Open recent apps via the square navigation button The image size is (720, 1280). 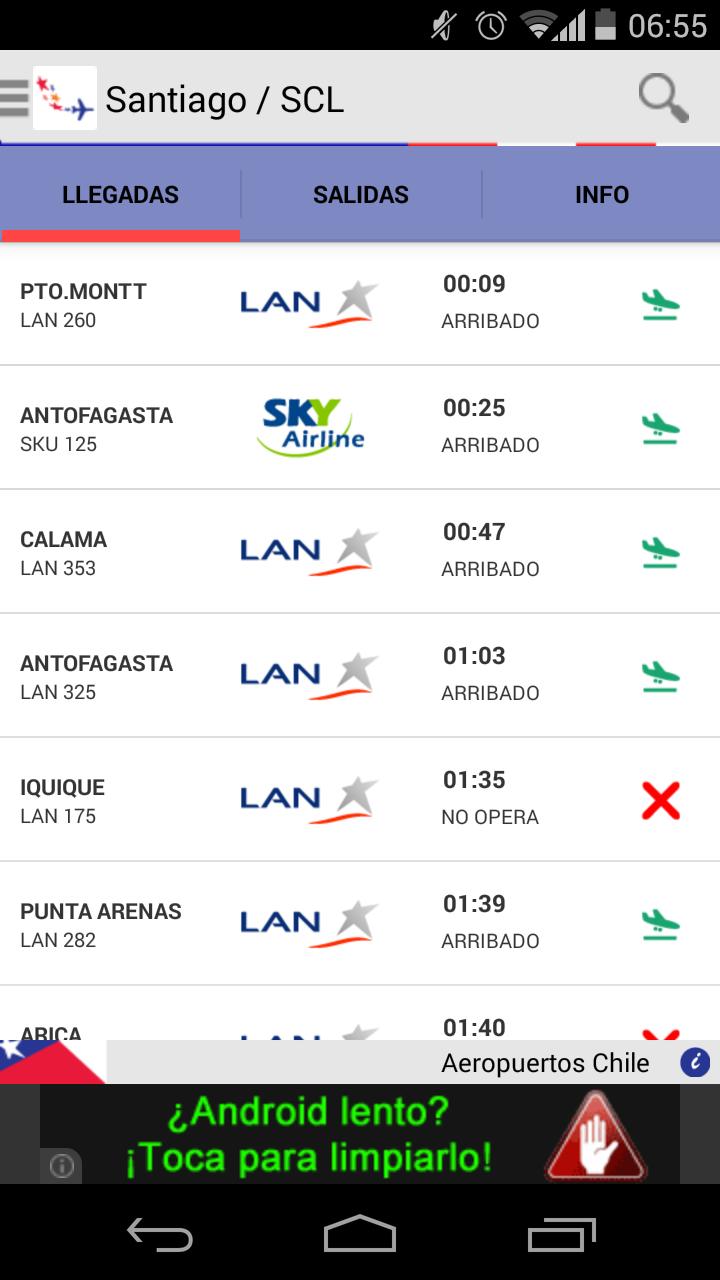(560, 1236)
